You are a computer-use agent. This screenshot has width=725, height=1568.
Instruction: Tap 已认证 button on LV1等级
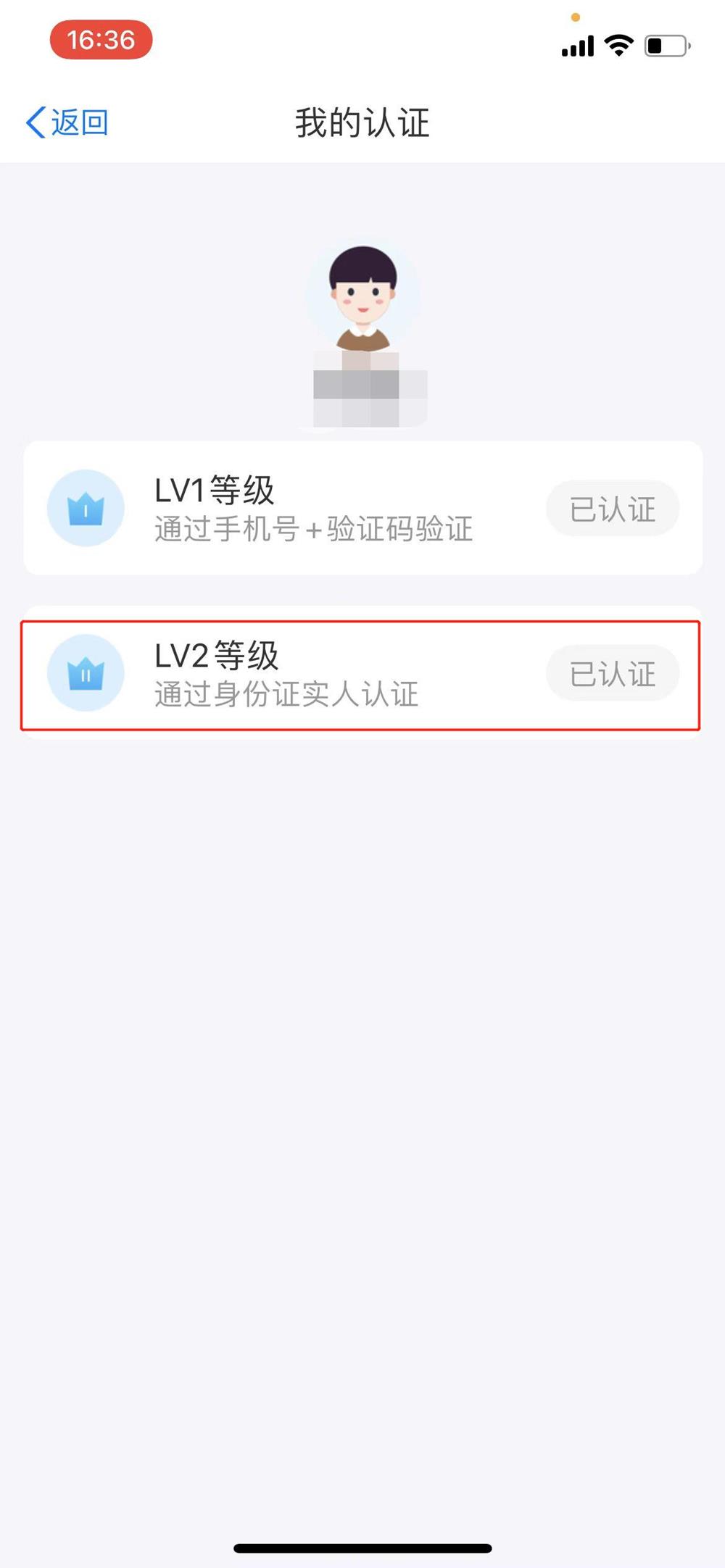tap(612, 509)
